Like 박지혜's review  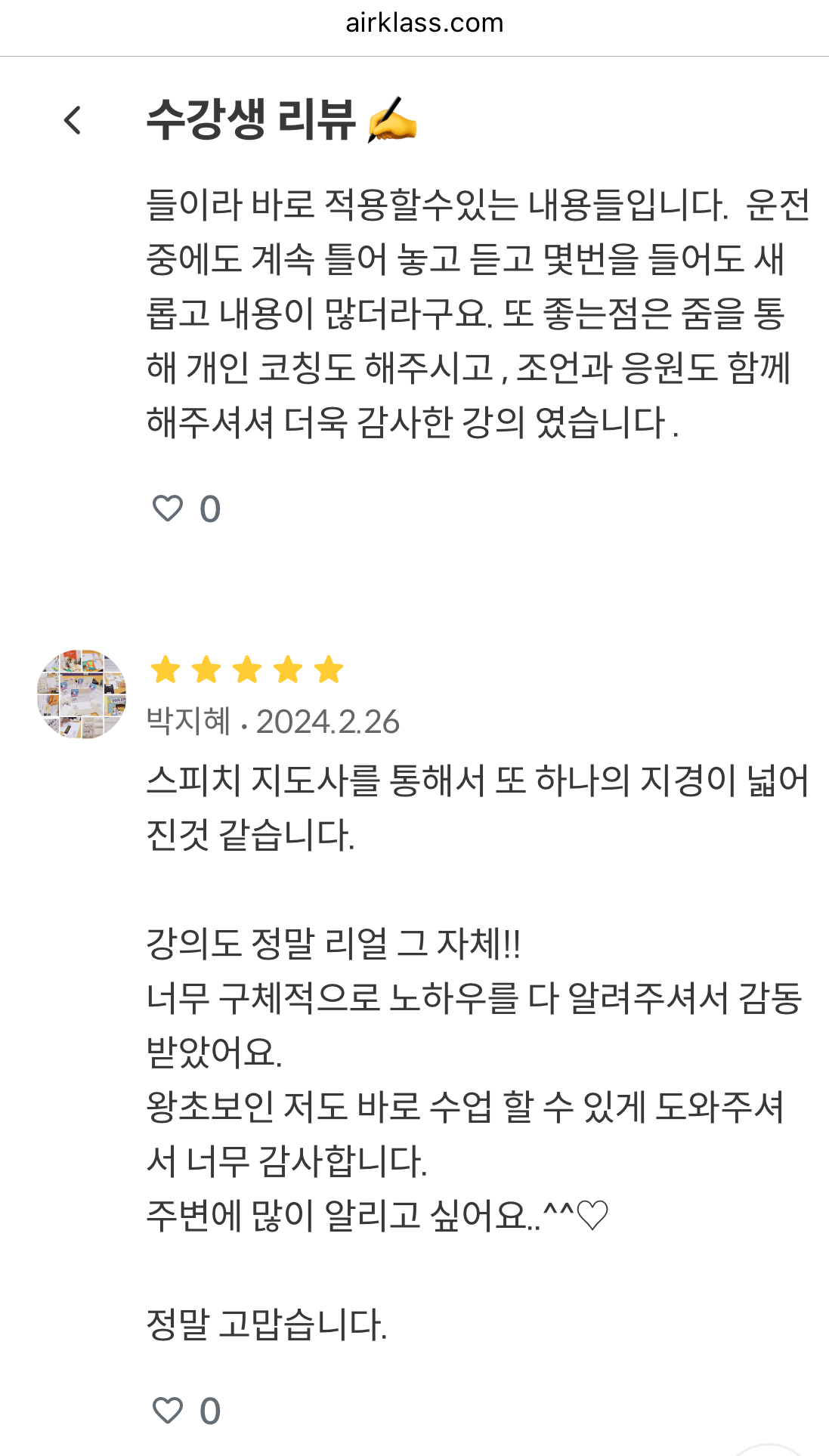(x=168, y=1410)
